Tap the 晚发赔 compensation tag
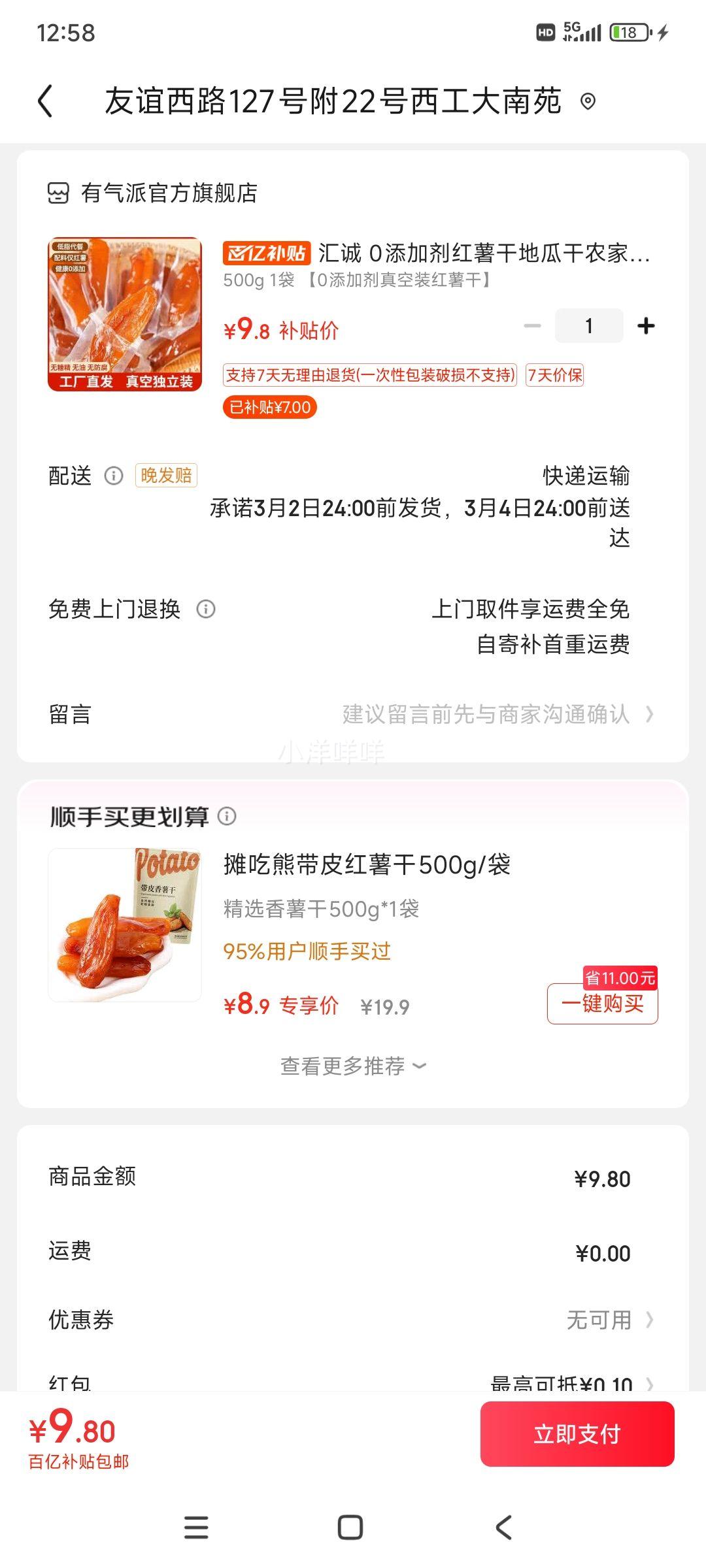The height and width of the screenshot is (1568, 706). [x=165, y=476]
